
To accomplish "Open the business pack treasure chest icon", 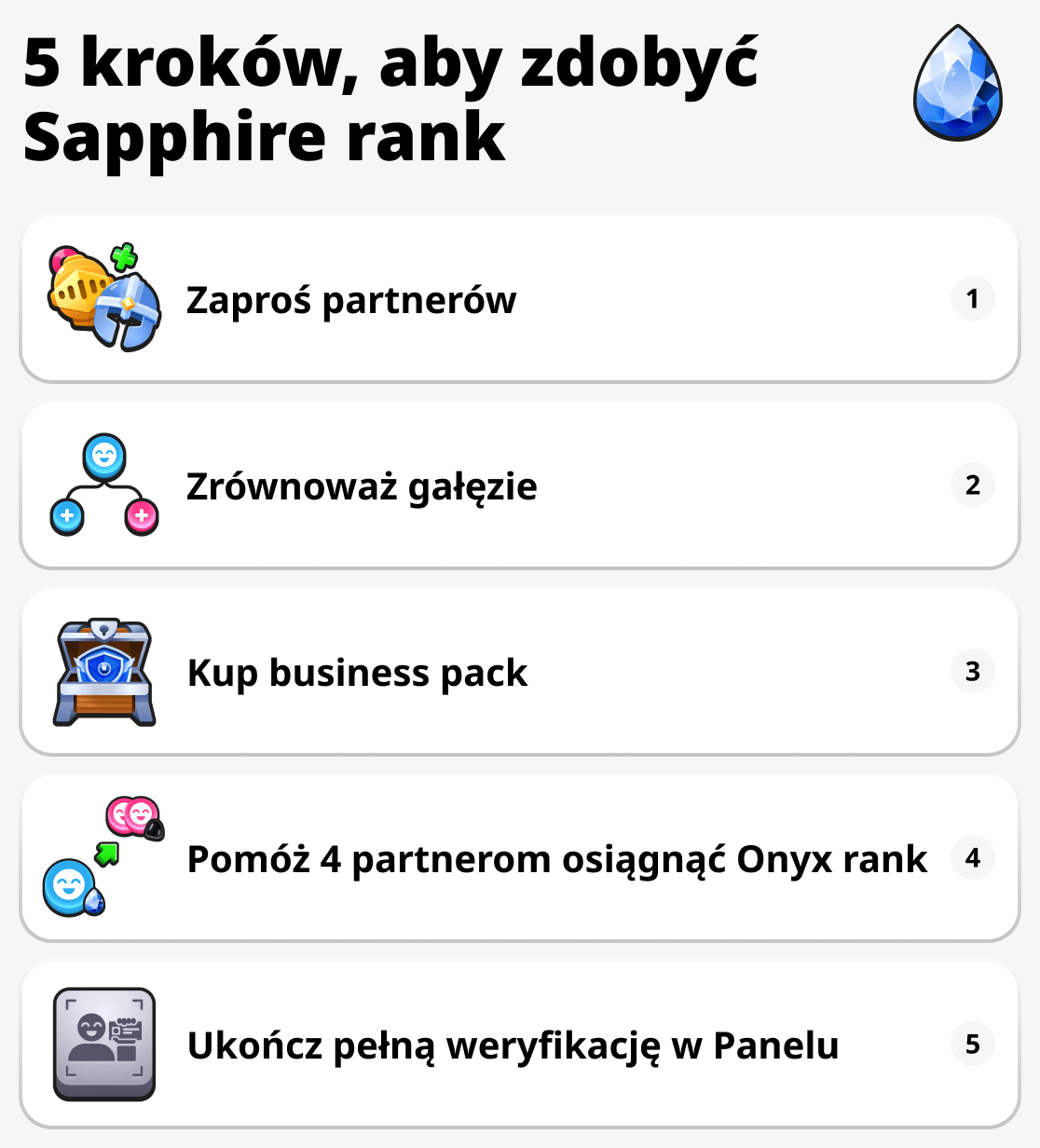I will (103, 671).
